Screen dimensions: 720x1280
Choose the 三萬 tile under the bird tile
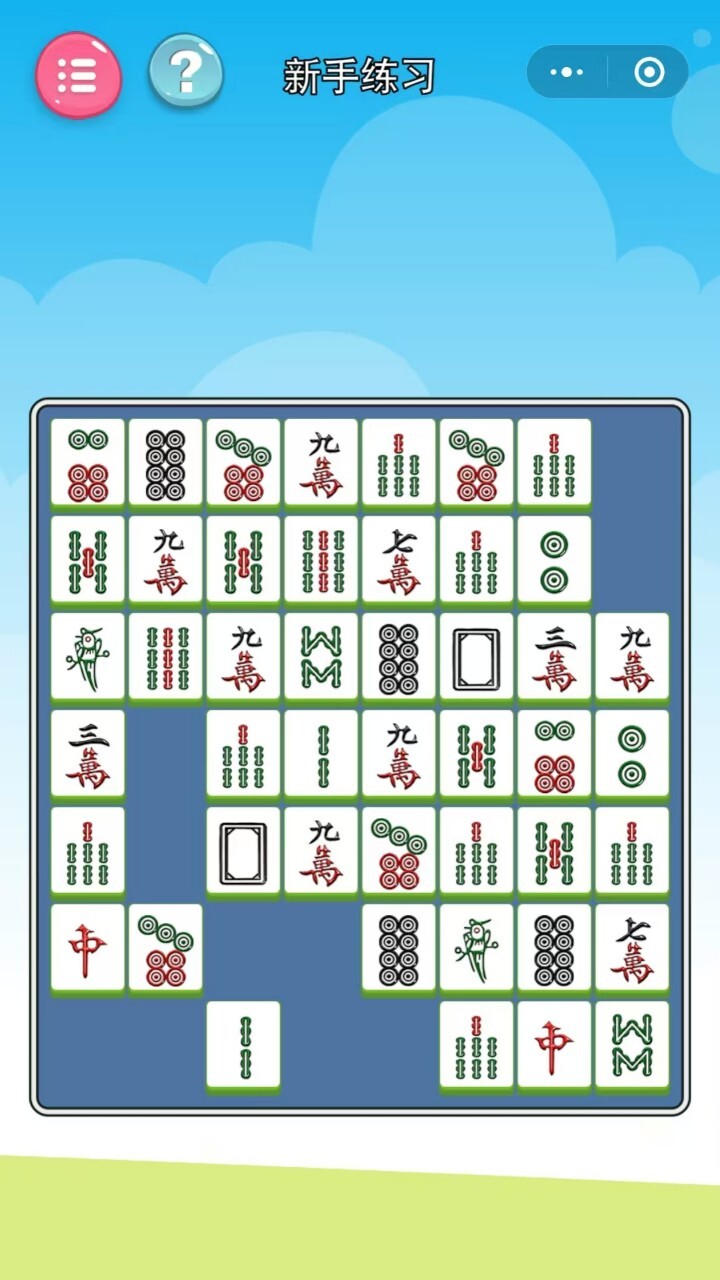click(x=88, y=752)
